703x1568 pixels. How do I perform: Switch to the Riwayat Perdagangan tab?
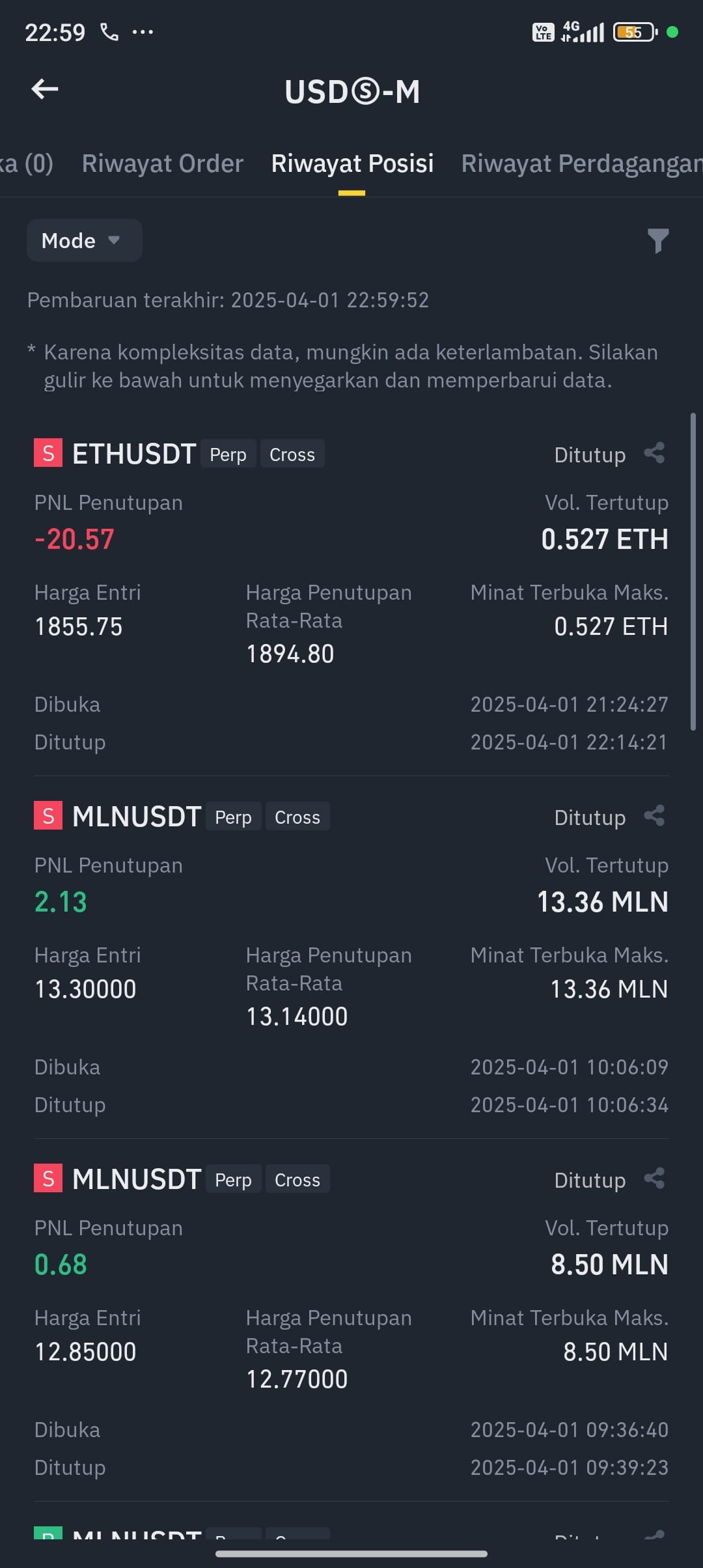[x=582, y=163]
